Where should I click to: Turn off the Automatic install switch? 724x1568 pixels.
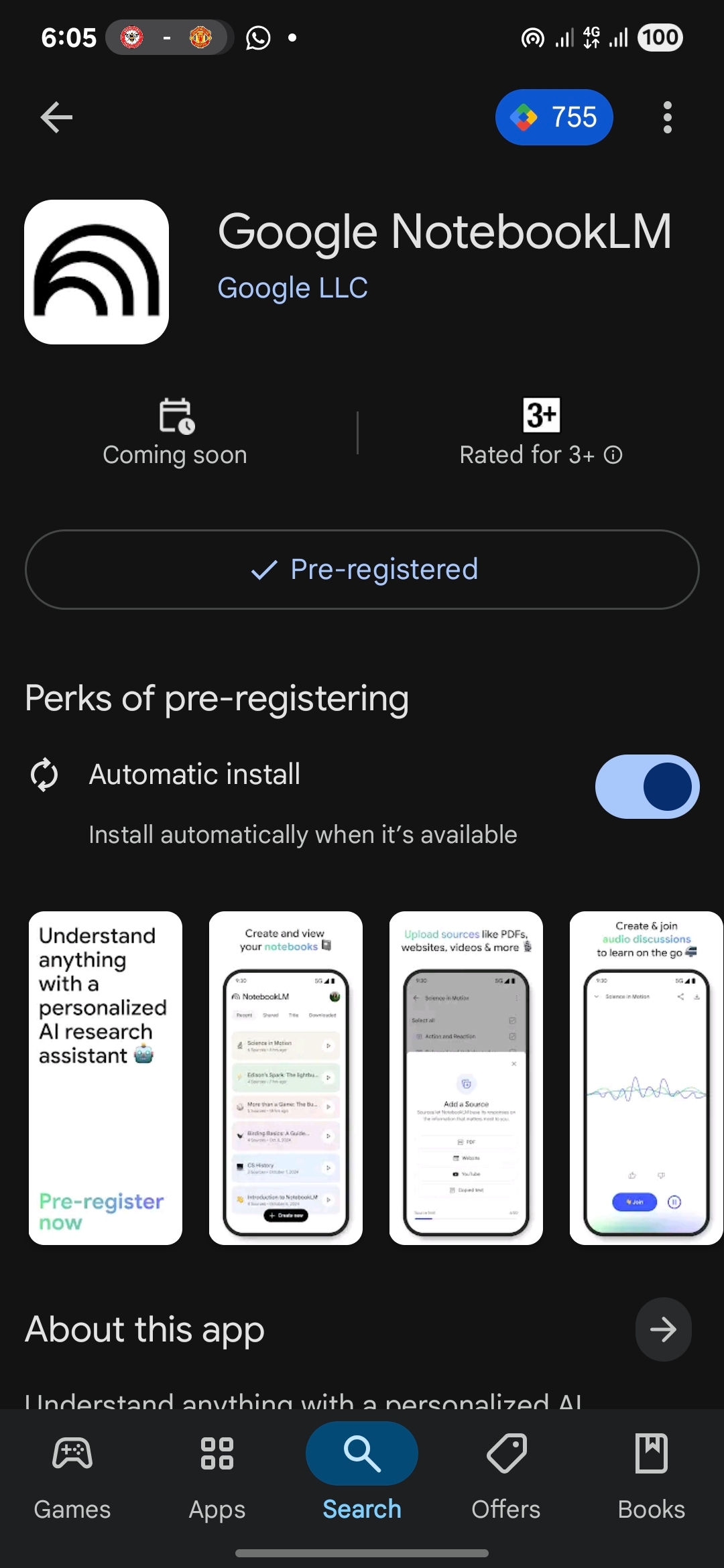(x=647, y=787)
